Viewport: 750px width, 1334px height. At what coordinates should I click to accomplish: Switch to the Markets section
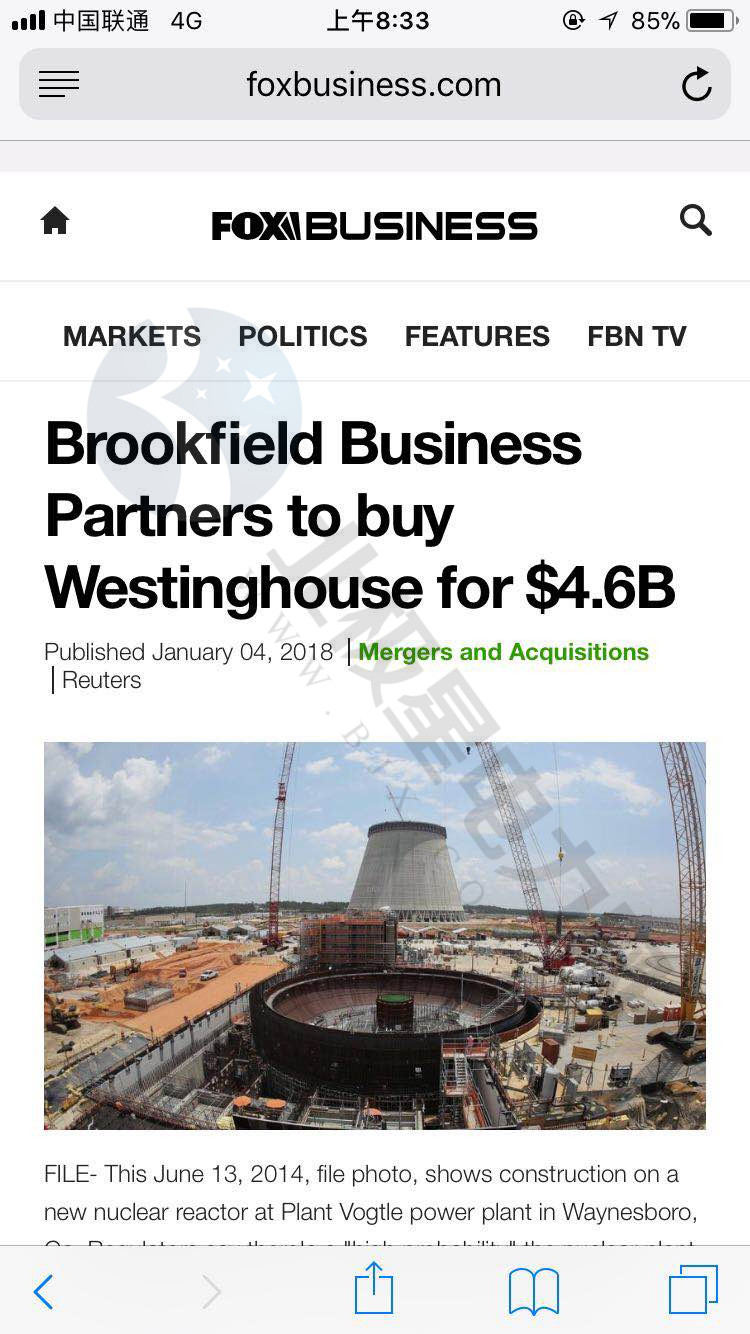[132, 336]
